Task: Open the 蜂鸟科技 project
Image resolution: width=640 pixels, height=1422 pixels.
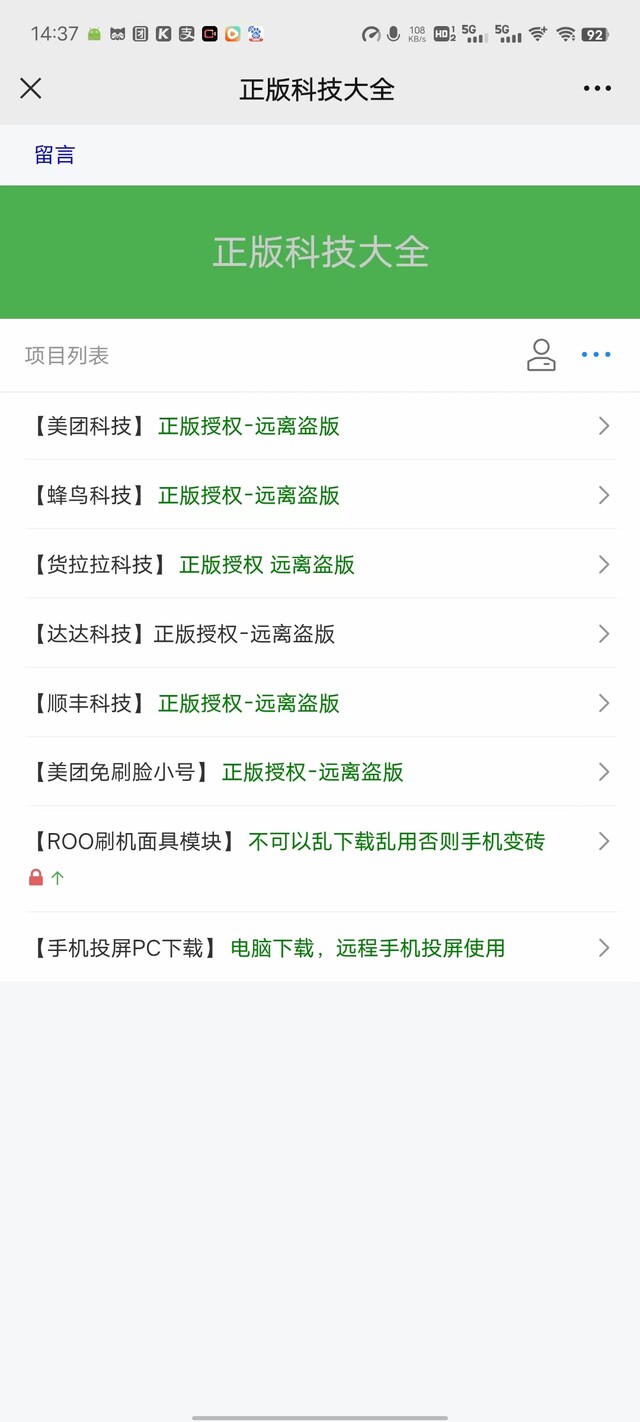Action: (x=320, y=495)
